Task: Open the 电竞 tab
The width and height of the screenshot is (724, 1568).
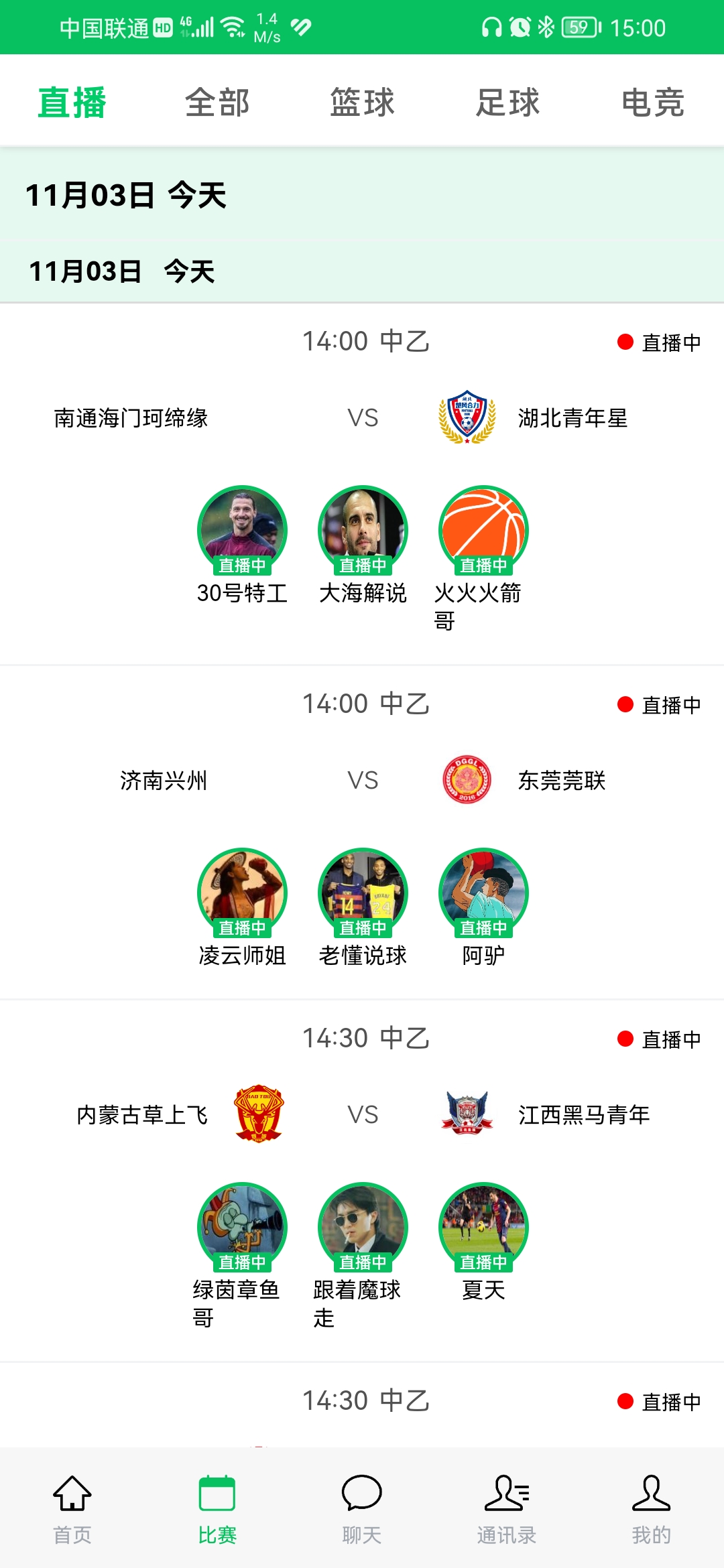Action: (652, 103)
